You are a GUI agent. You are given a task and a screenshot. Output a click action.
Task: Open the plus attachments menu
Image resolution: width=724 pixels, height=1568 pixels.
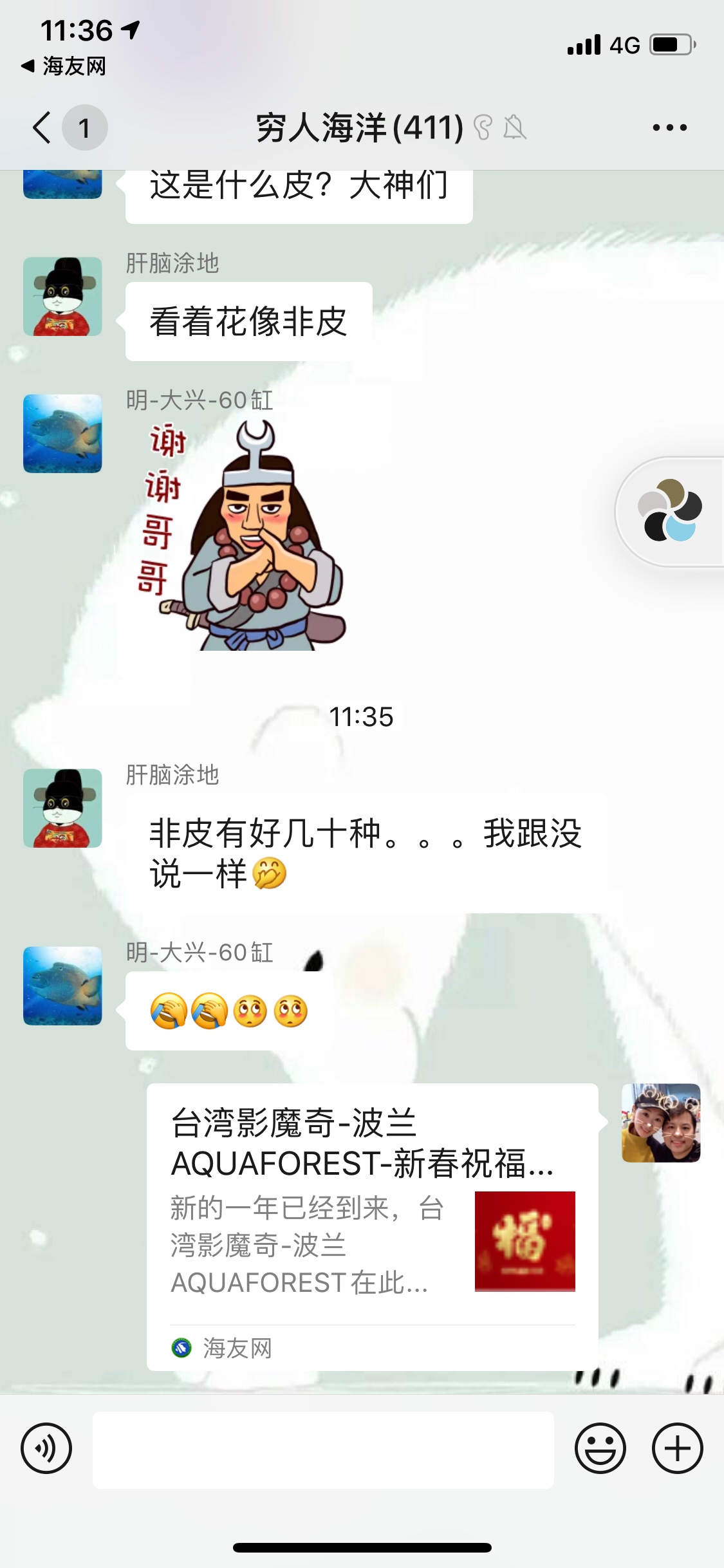click(677, 1449)
